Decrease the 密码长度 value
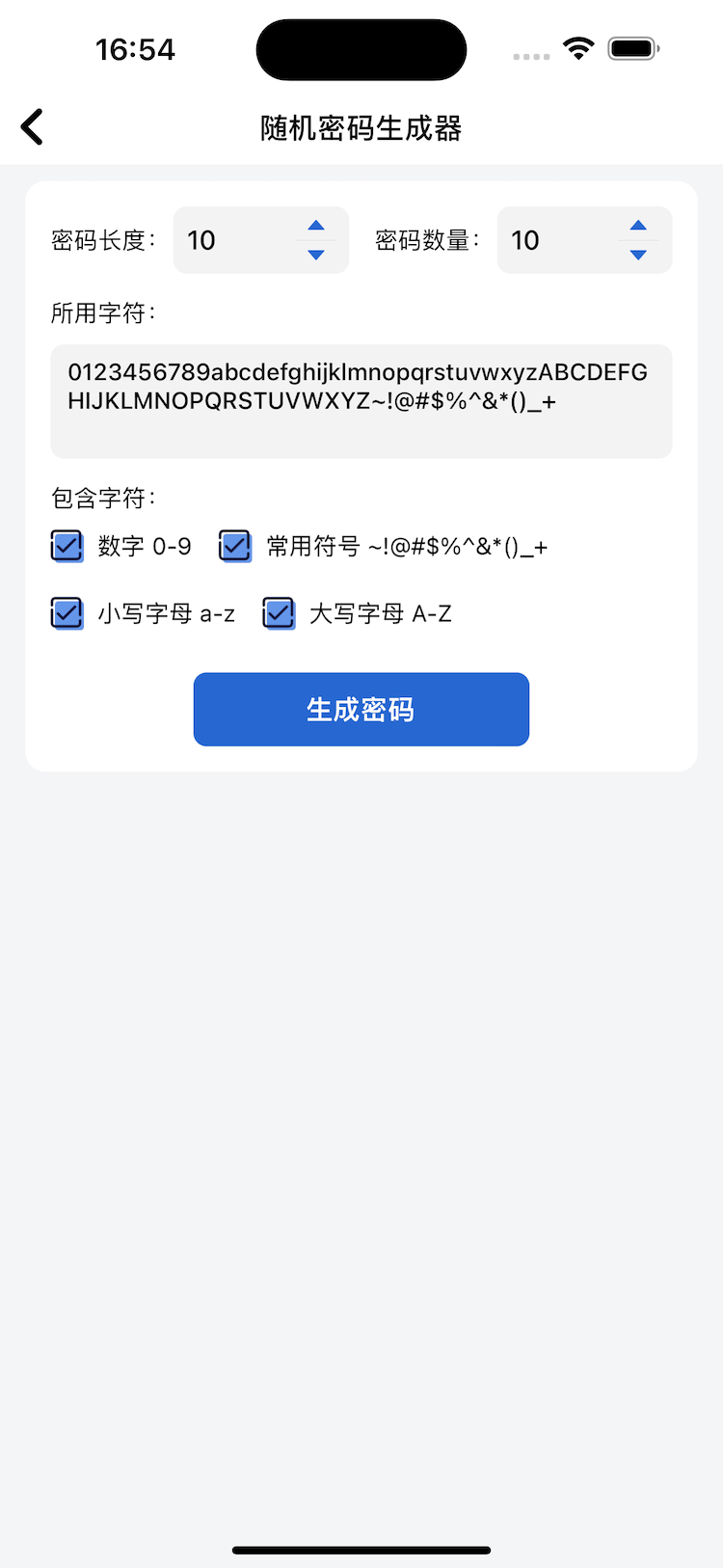The image size is (723, 1568). (x=316, y=255)
